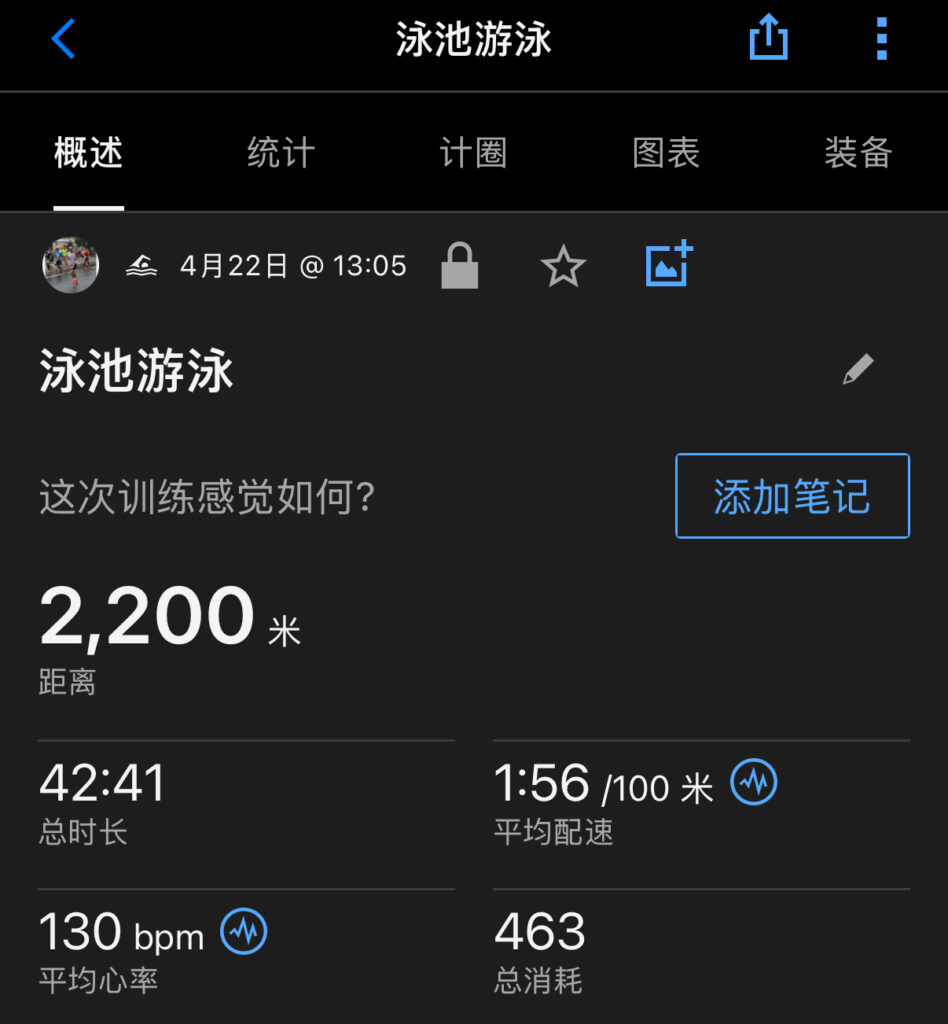Open info icon beside 平均配速
The width and height of the screenshot is (948, 1024).
point(753,783)
